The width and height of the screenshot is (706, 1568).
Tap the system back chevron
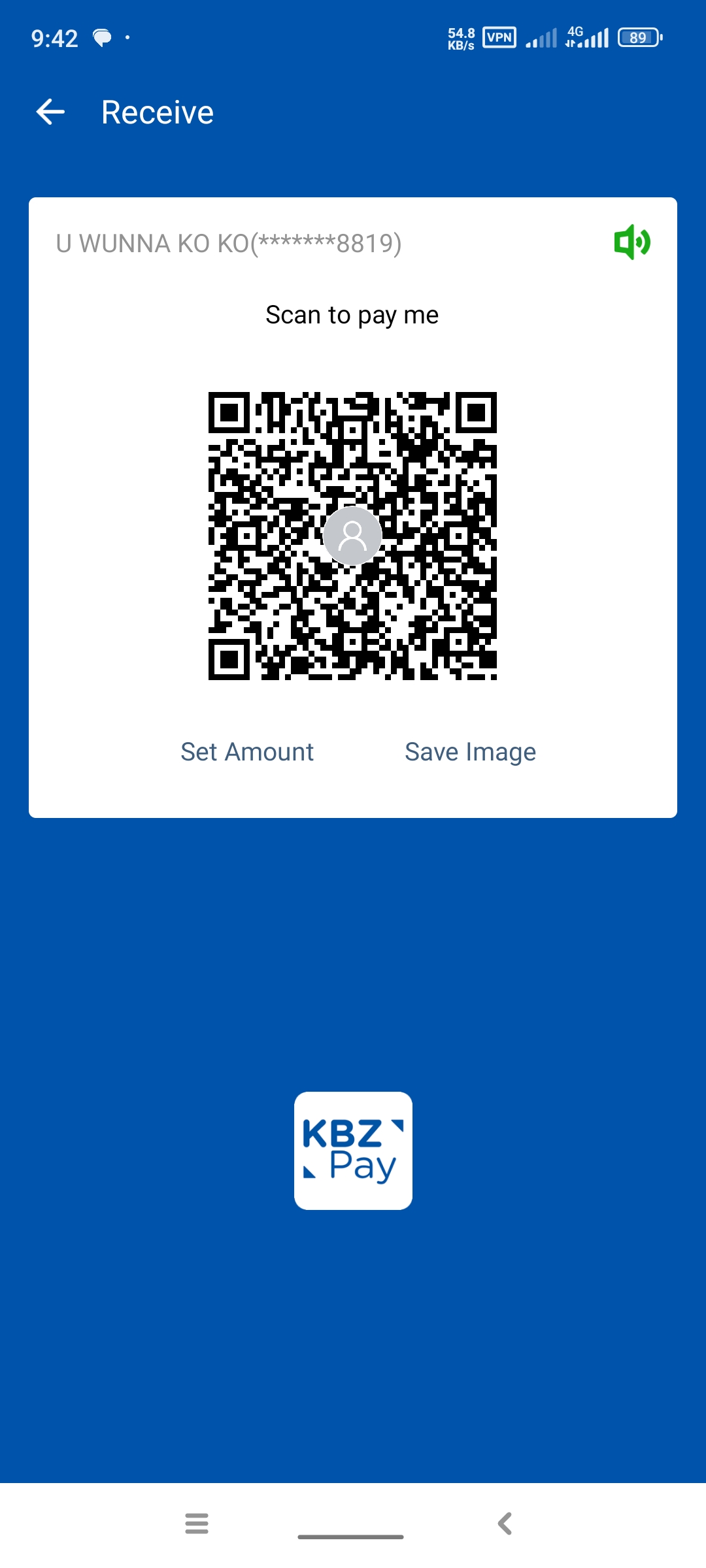505,1523
